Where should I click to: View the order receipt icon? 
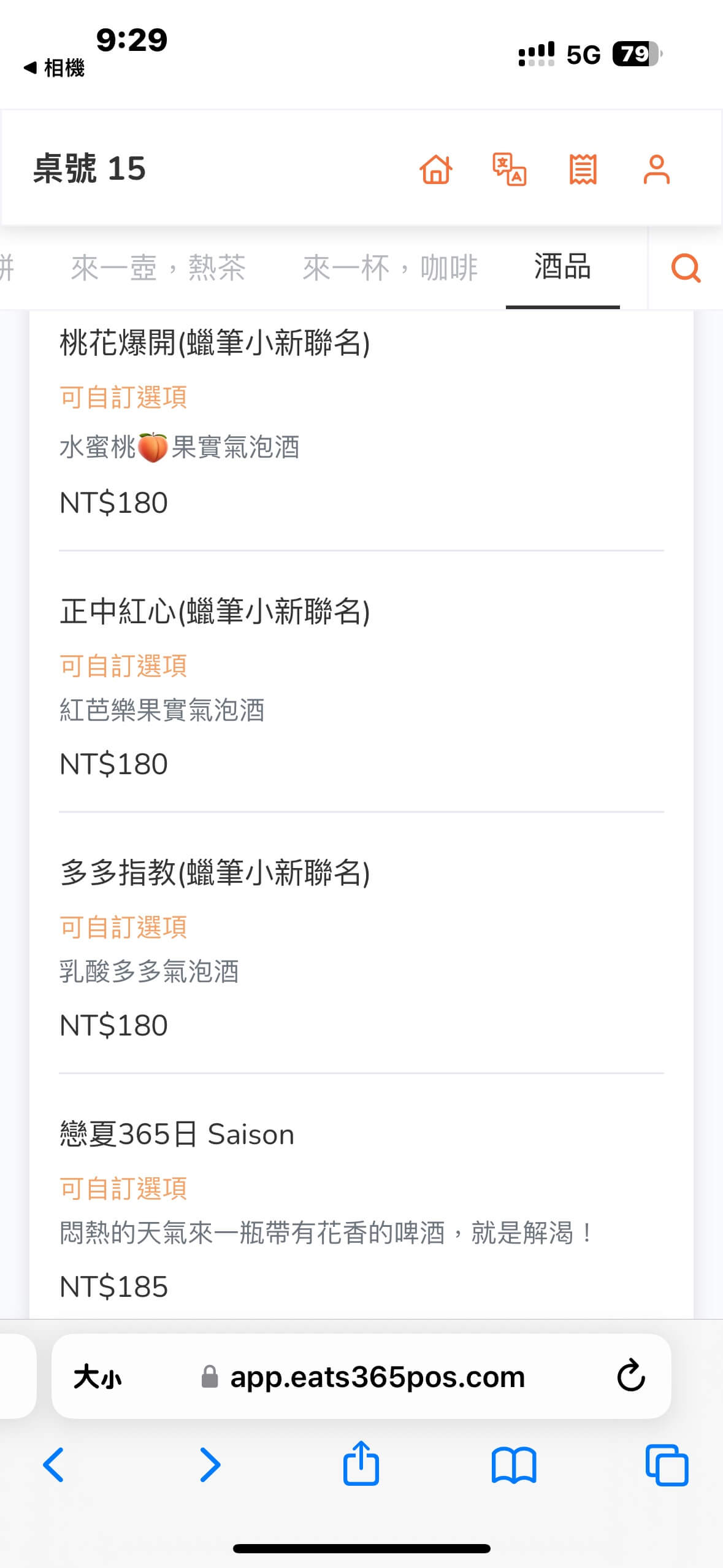click(x=583, y=169)
